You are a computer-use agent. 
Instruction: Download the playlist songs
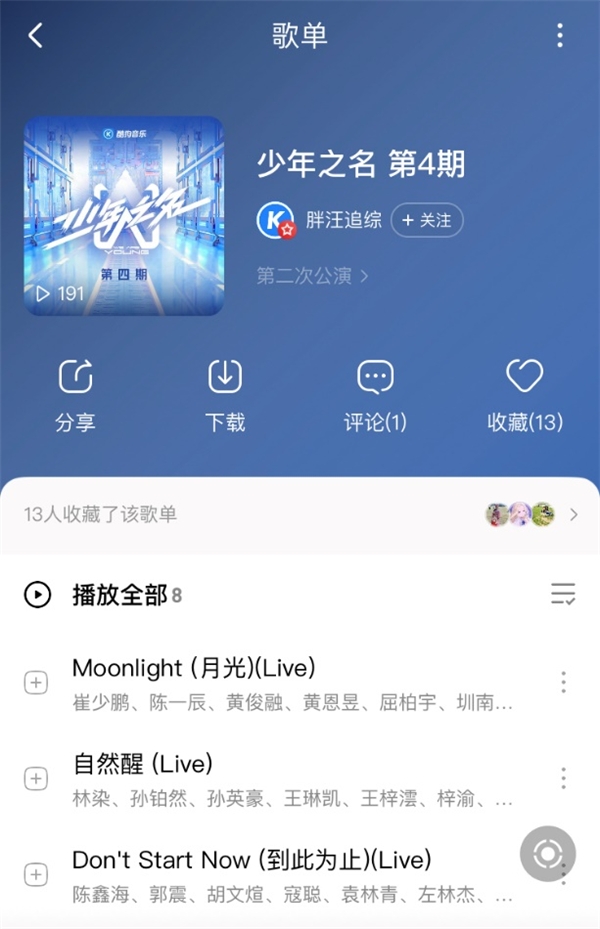tap(225, 394)
